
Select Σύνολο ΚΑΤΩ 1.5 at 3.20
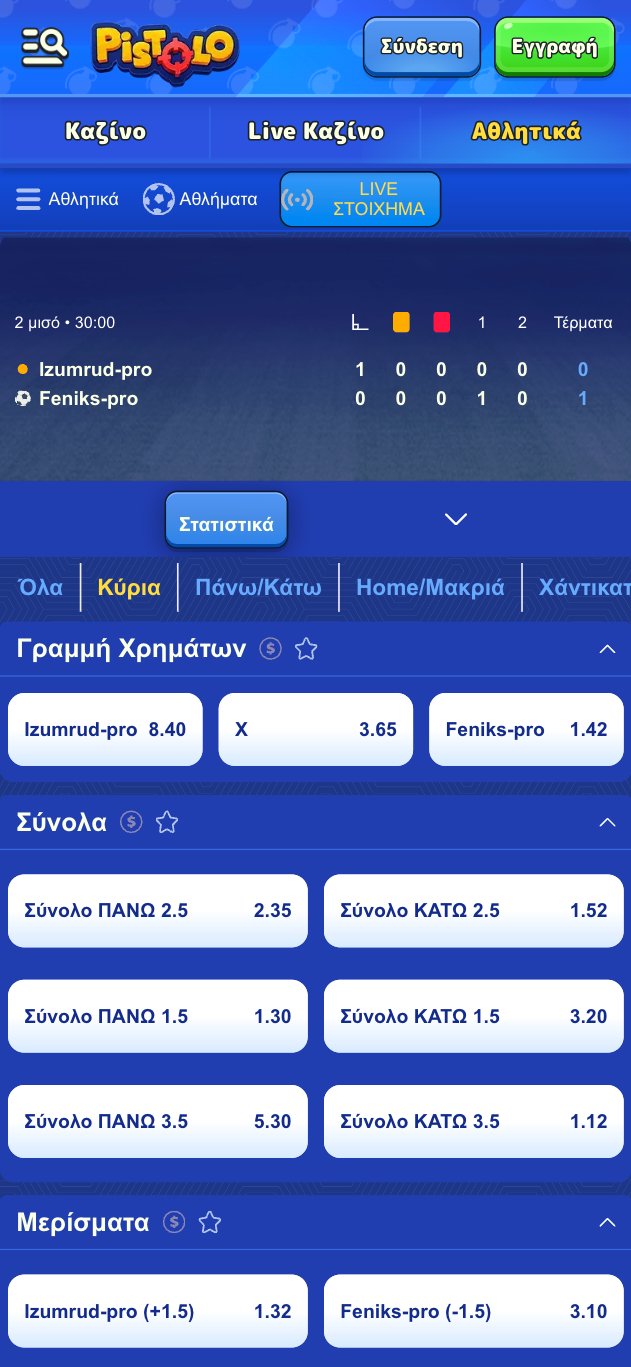pos(473,1016)
